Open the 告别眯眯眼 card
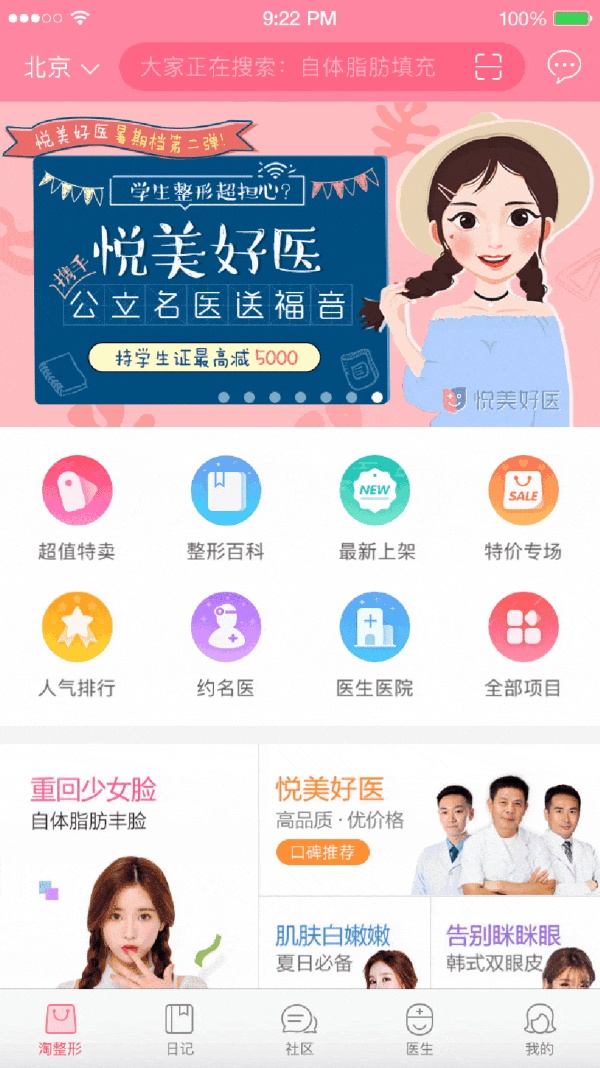The height and width of the screenshot is (1068, 600). (515, 945)
